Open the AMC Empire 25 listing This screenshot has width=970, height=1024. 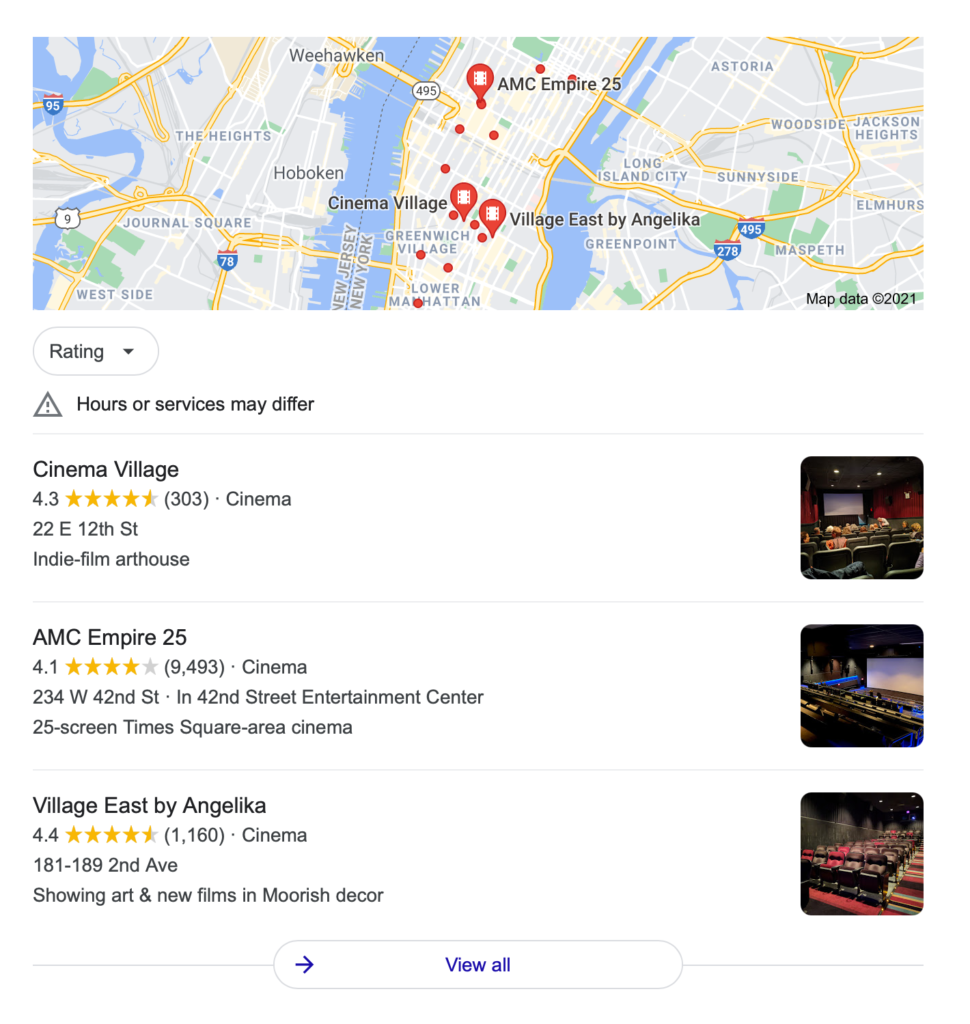110,638
